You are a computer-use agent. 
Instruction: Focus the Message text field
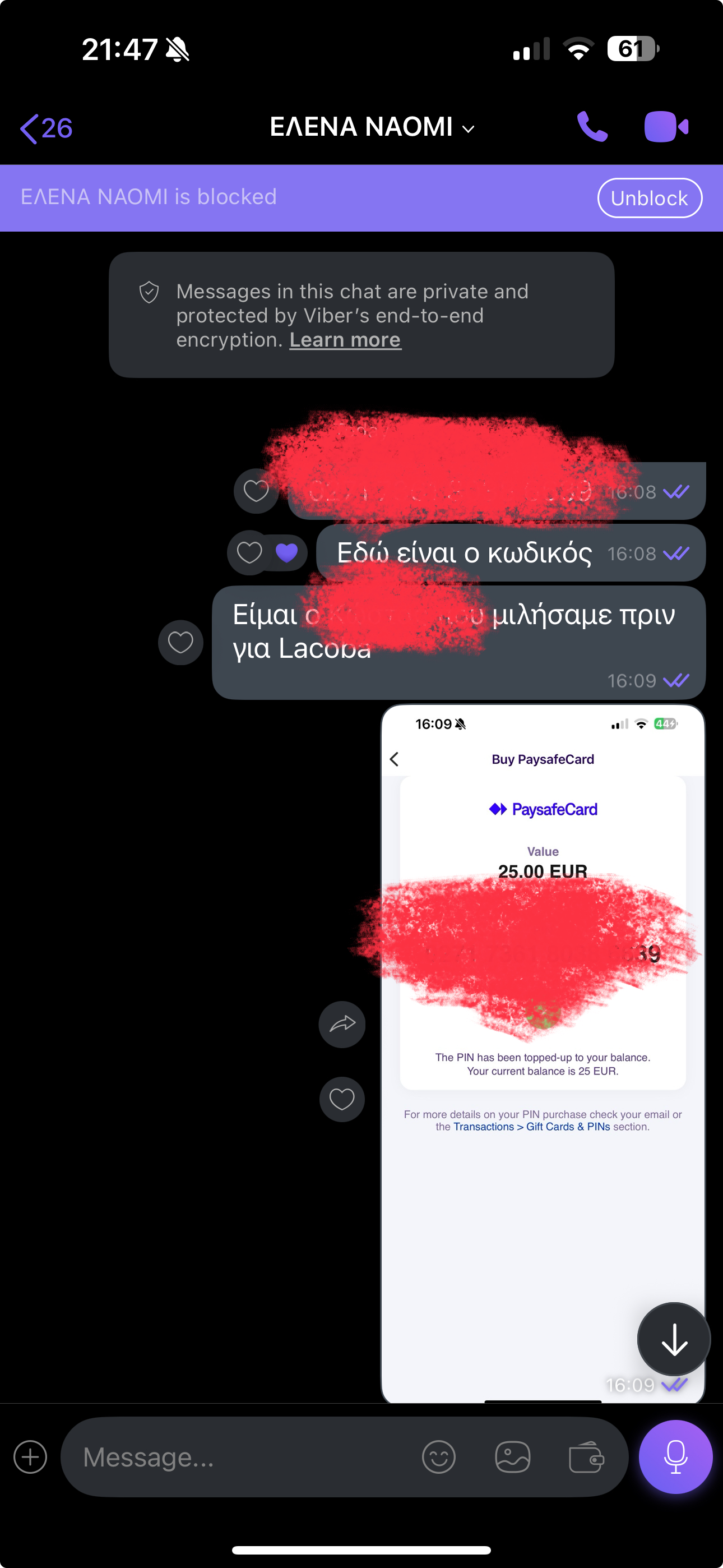tap(243, 1456)
